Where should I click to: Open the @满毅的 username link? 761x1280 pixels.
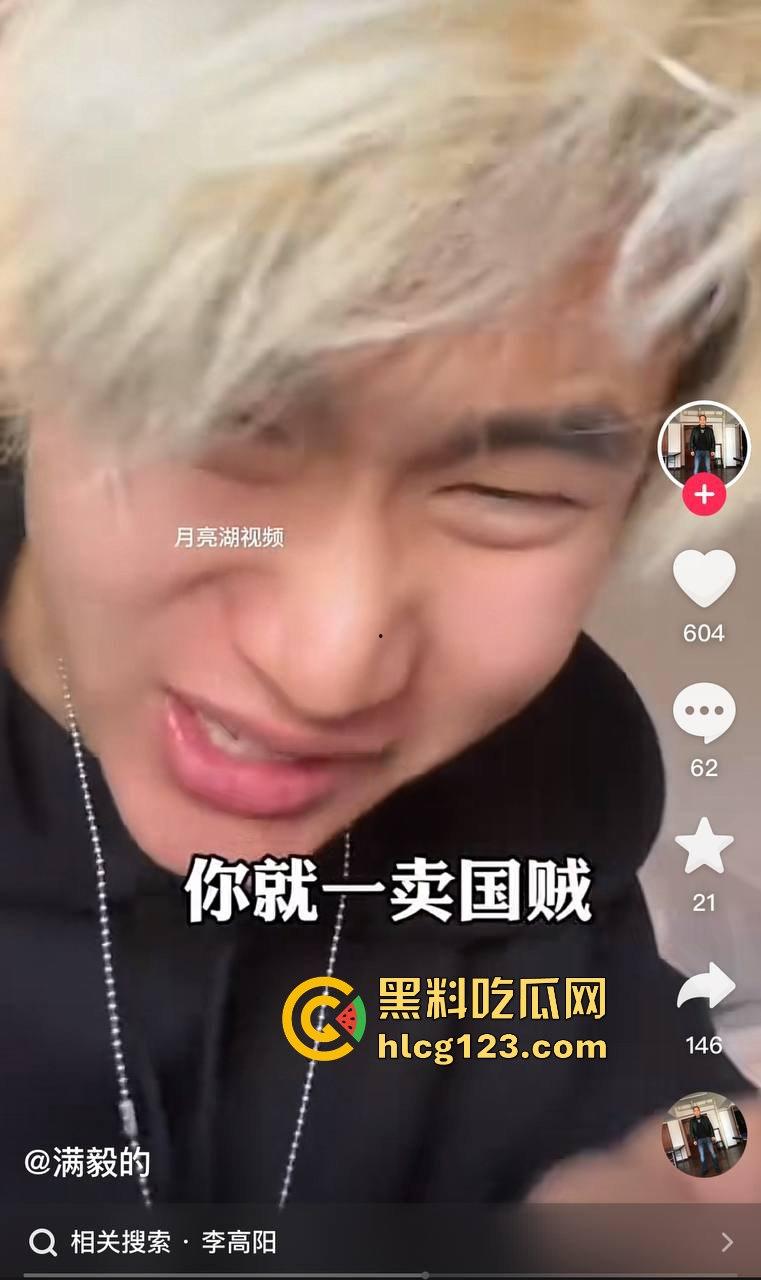point(87,1163)
